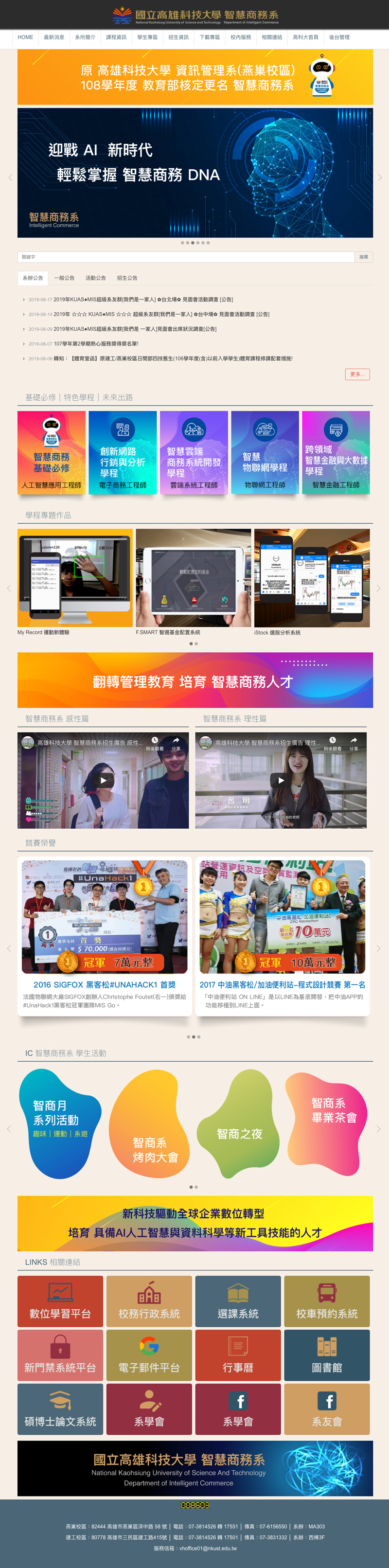Screen dimensions: 389x1568
Task: Select the 招生公告 tab
Action: (126, 278)
